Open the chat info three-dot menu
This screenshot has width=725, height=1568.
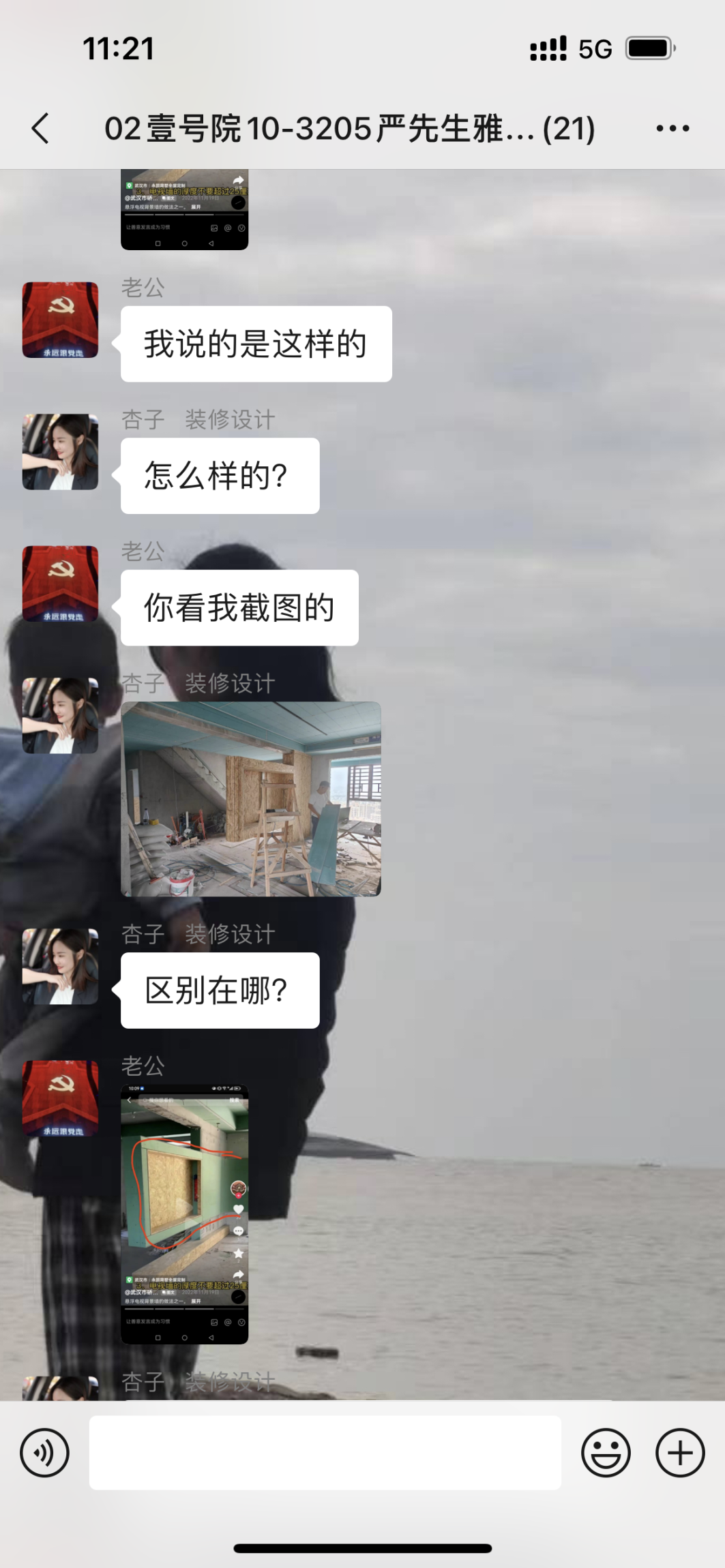coord(672,128)
